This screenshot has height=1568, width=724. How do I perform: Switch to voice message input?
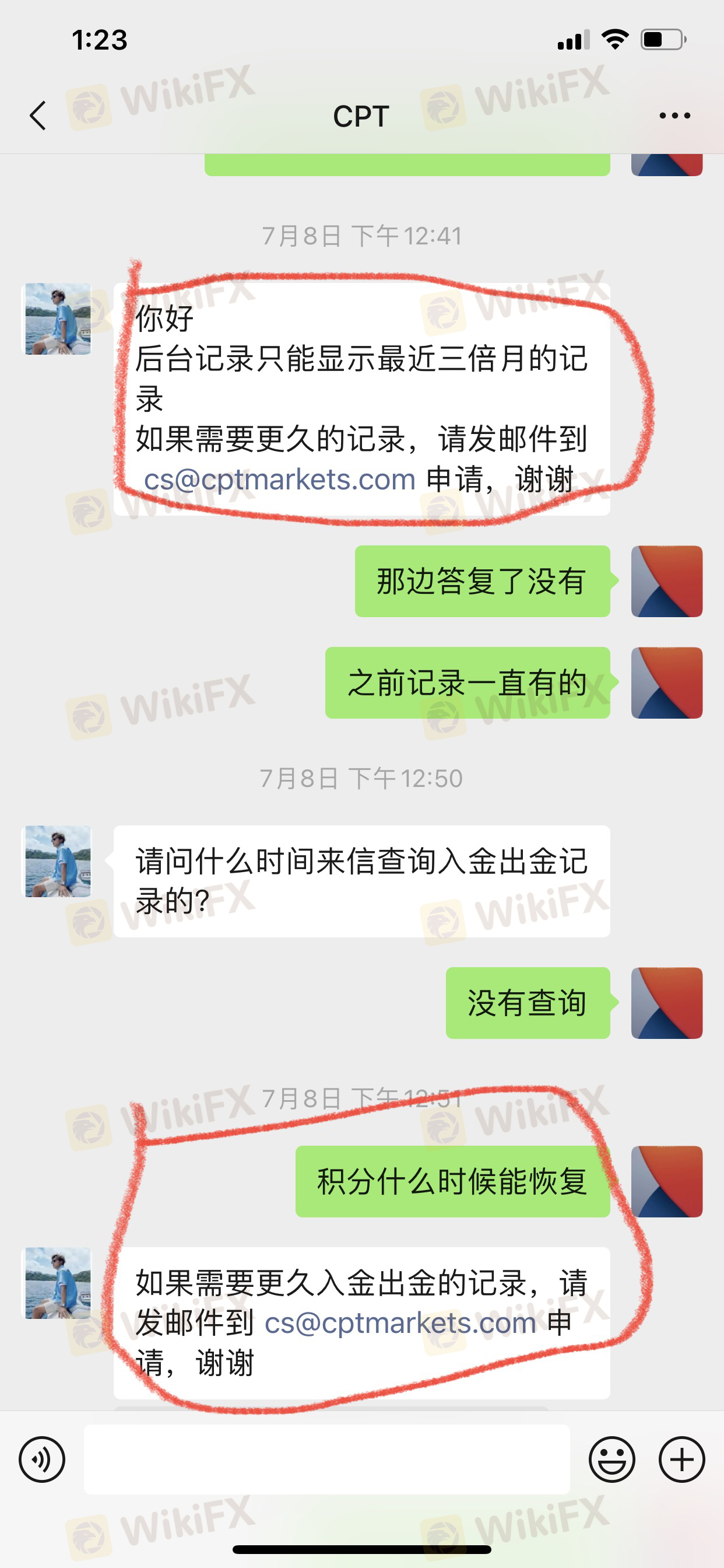coord(42,1459)
